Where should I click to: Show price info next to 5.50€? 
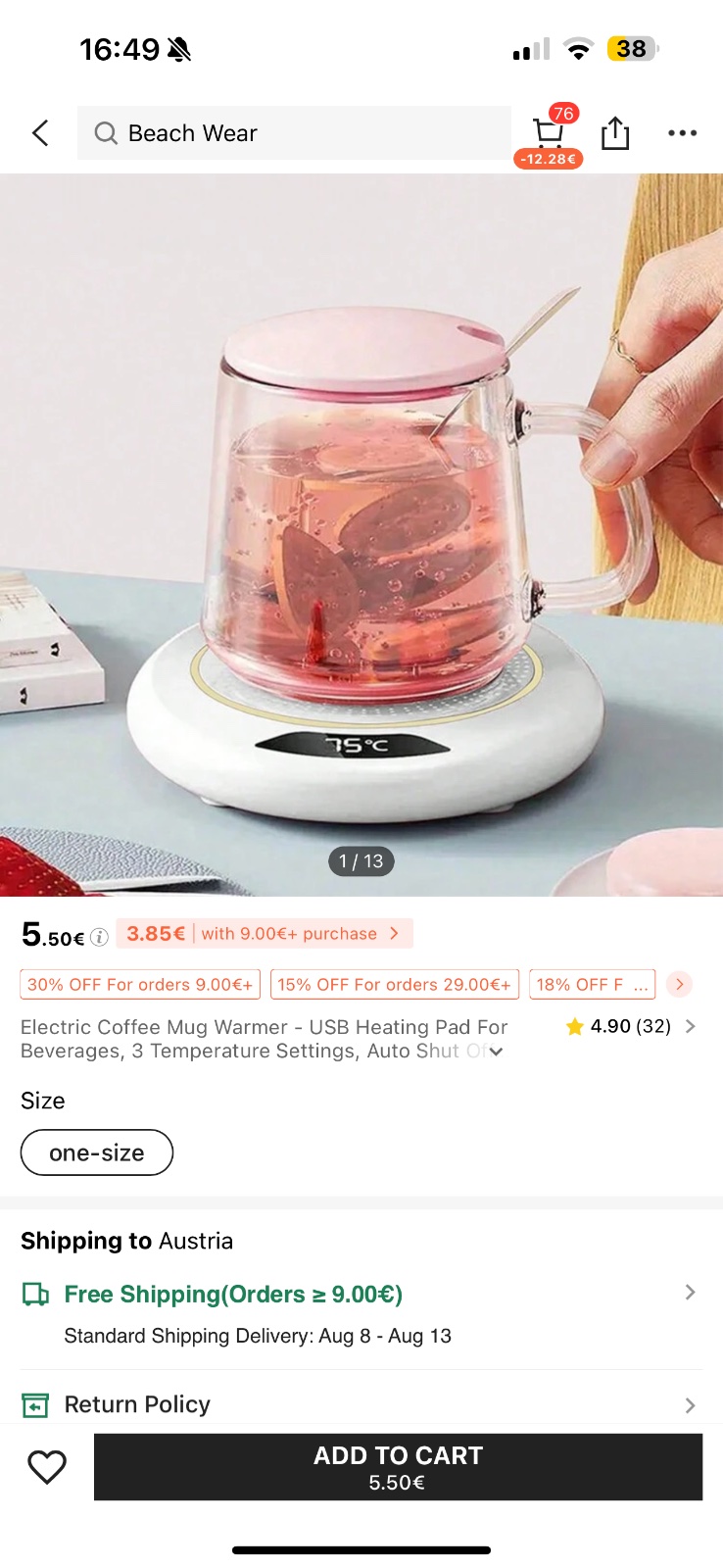click(x=99, y=938)
